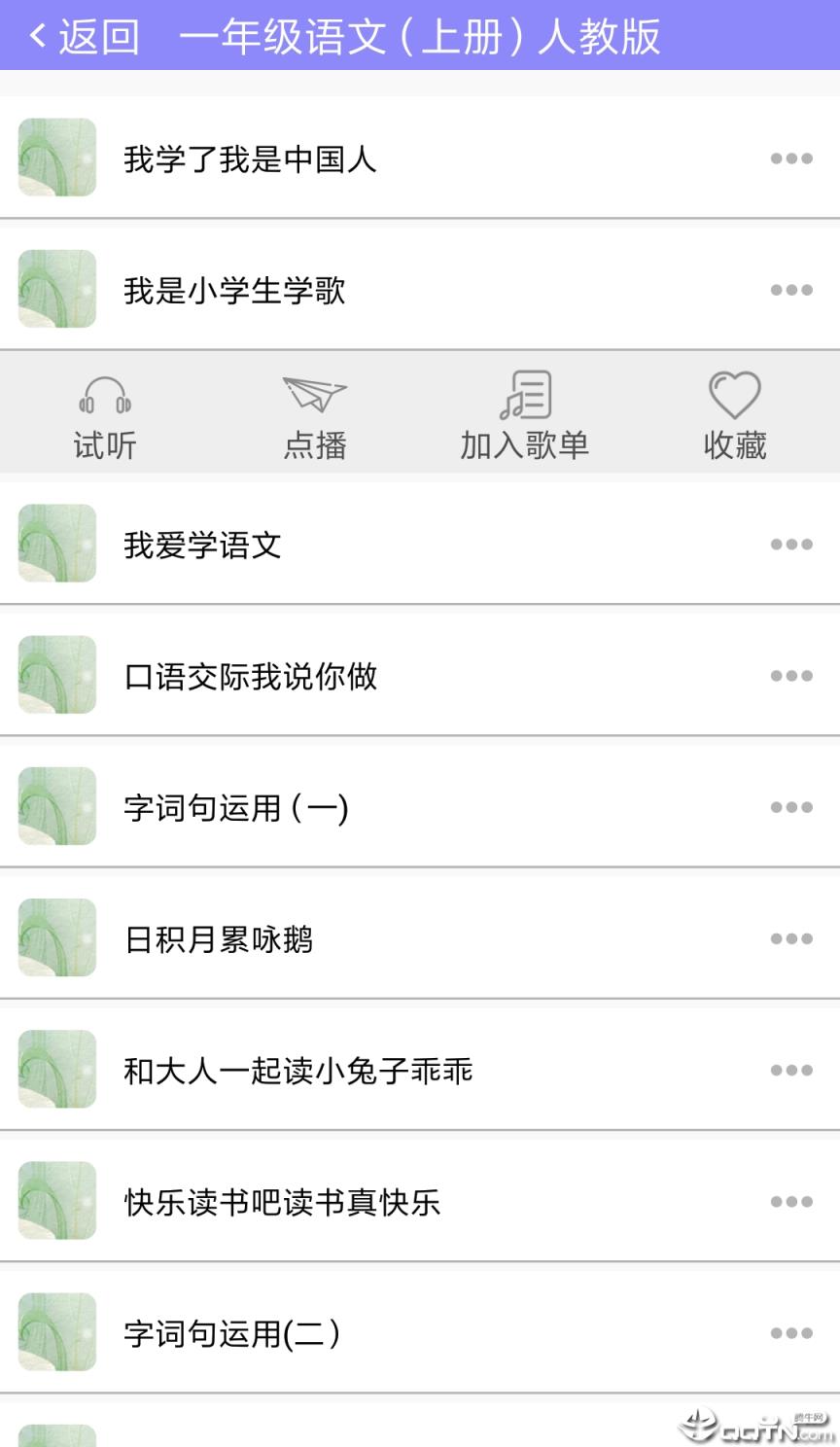
Task: Expand options menu for 字词句运用（一）
Action: tap(791, 807)
